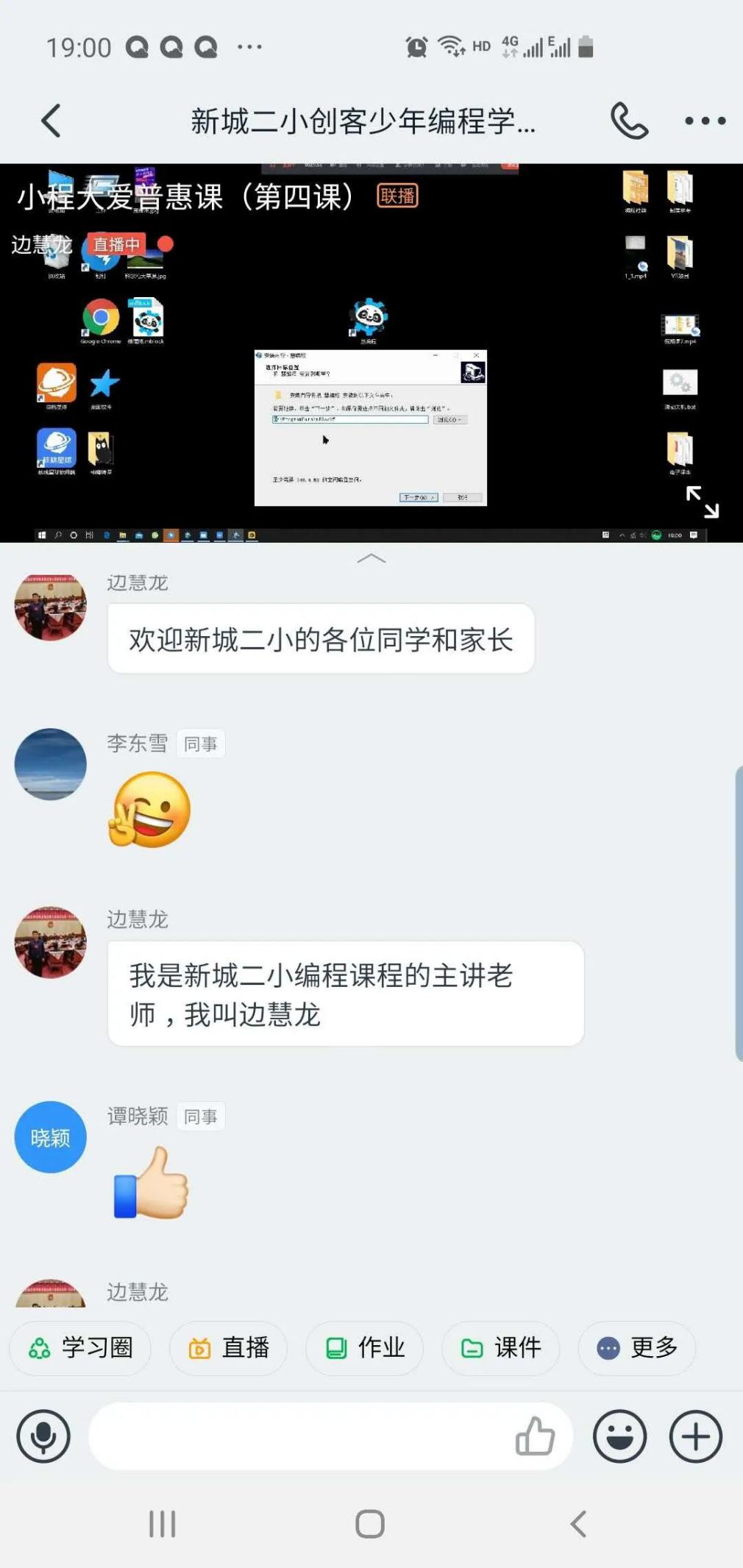743x1568 pixels.
Task: Expand the live stream to fullscreen
Action: click(x=702, y=502)
